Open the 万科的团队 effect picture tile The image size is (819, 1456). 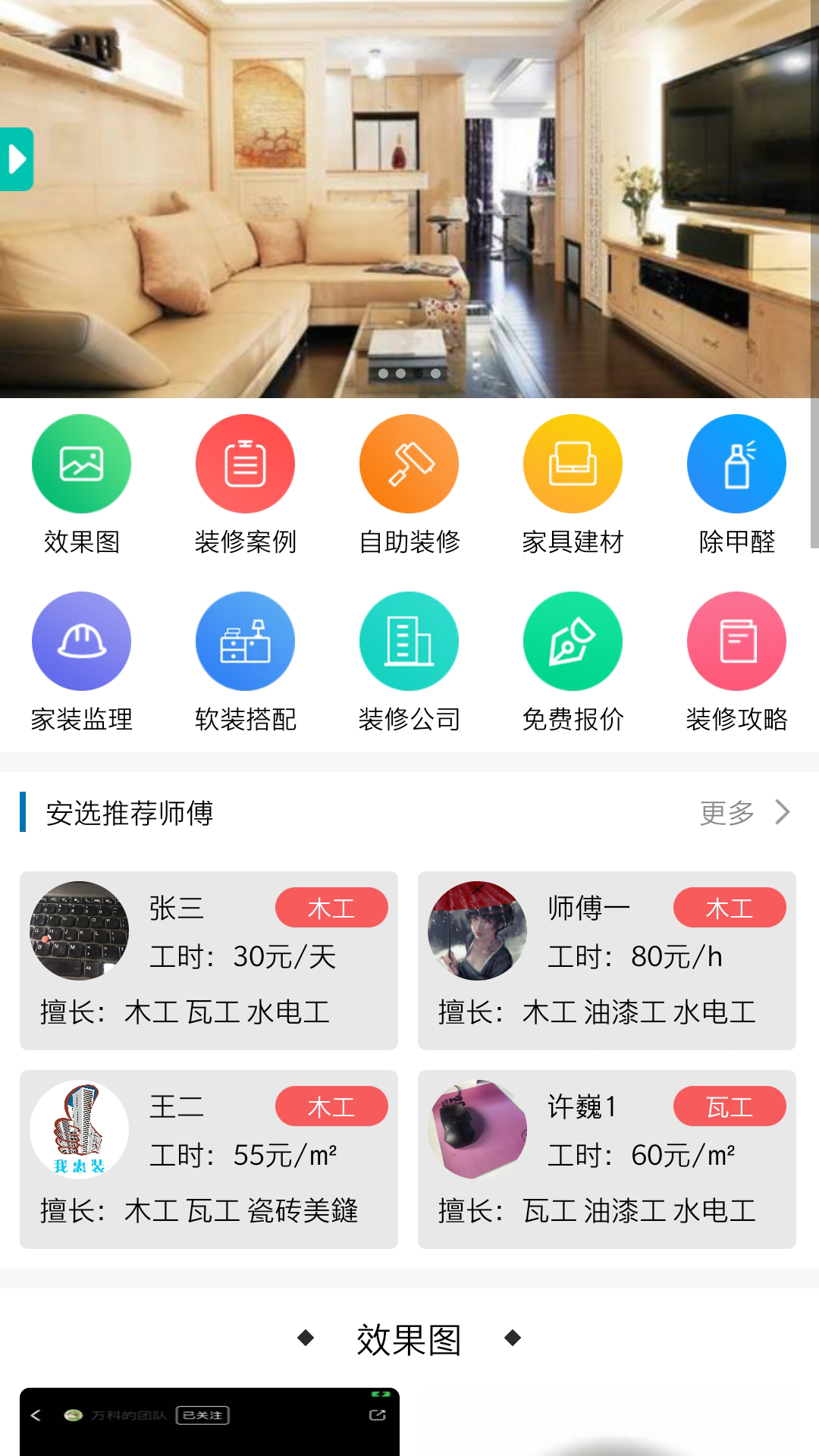[209, 1422]
